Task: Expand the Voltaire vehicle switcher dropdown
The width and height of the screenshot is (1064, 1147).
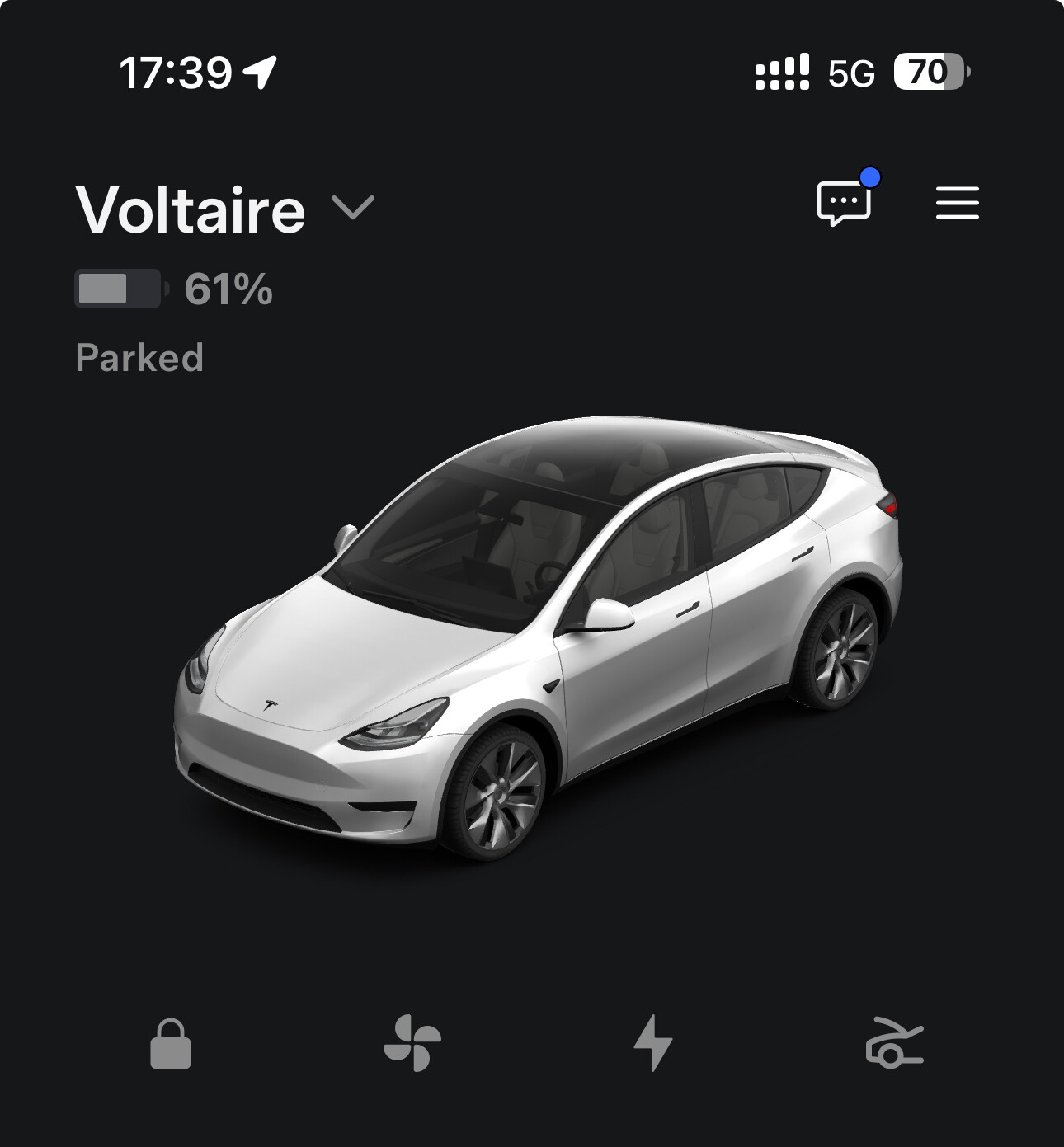Action: pos(353,208)
